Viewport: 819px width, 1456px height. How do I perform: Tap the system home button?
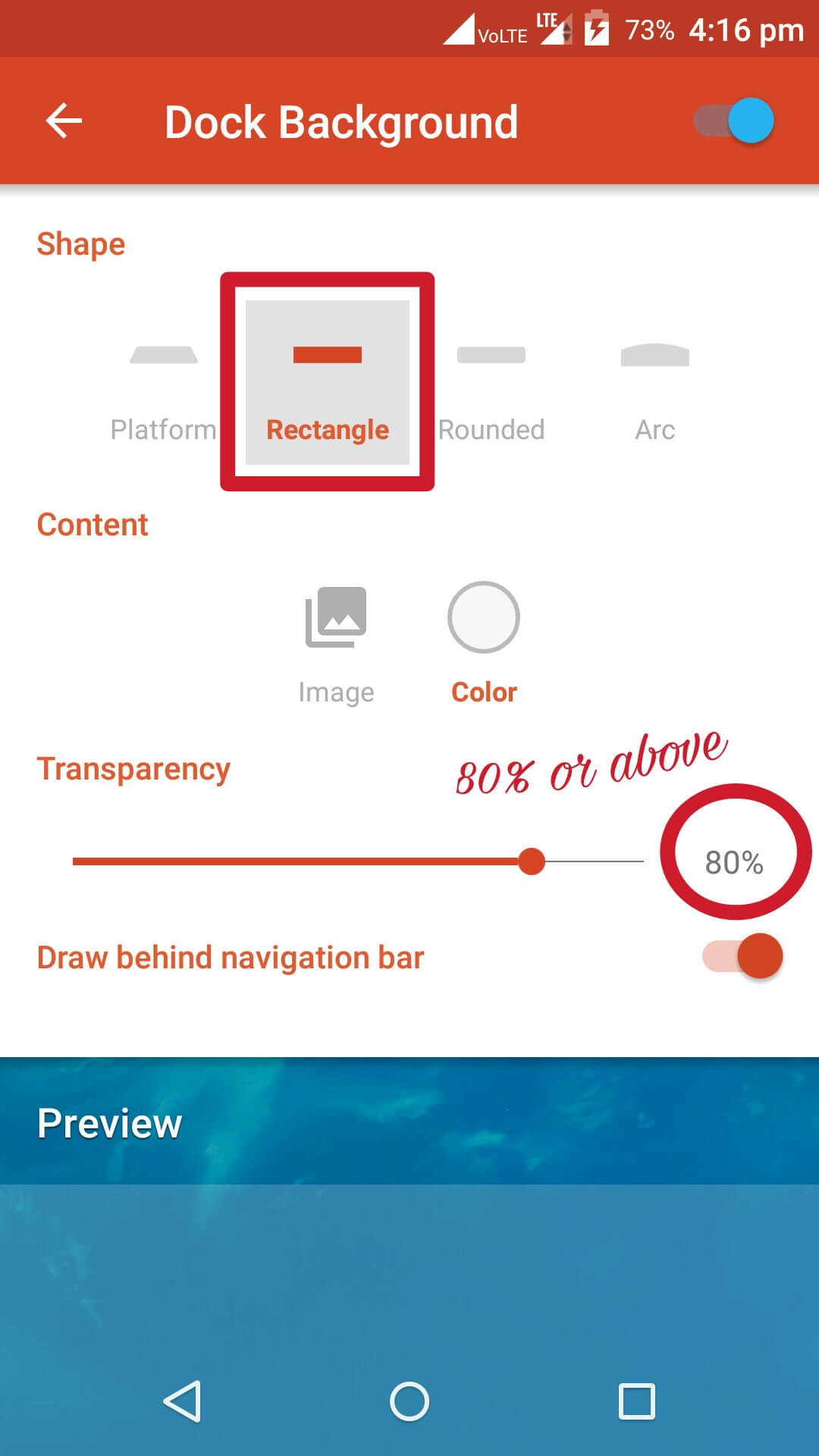point(409,1401)
